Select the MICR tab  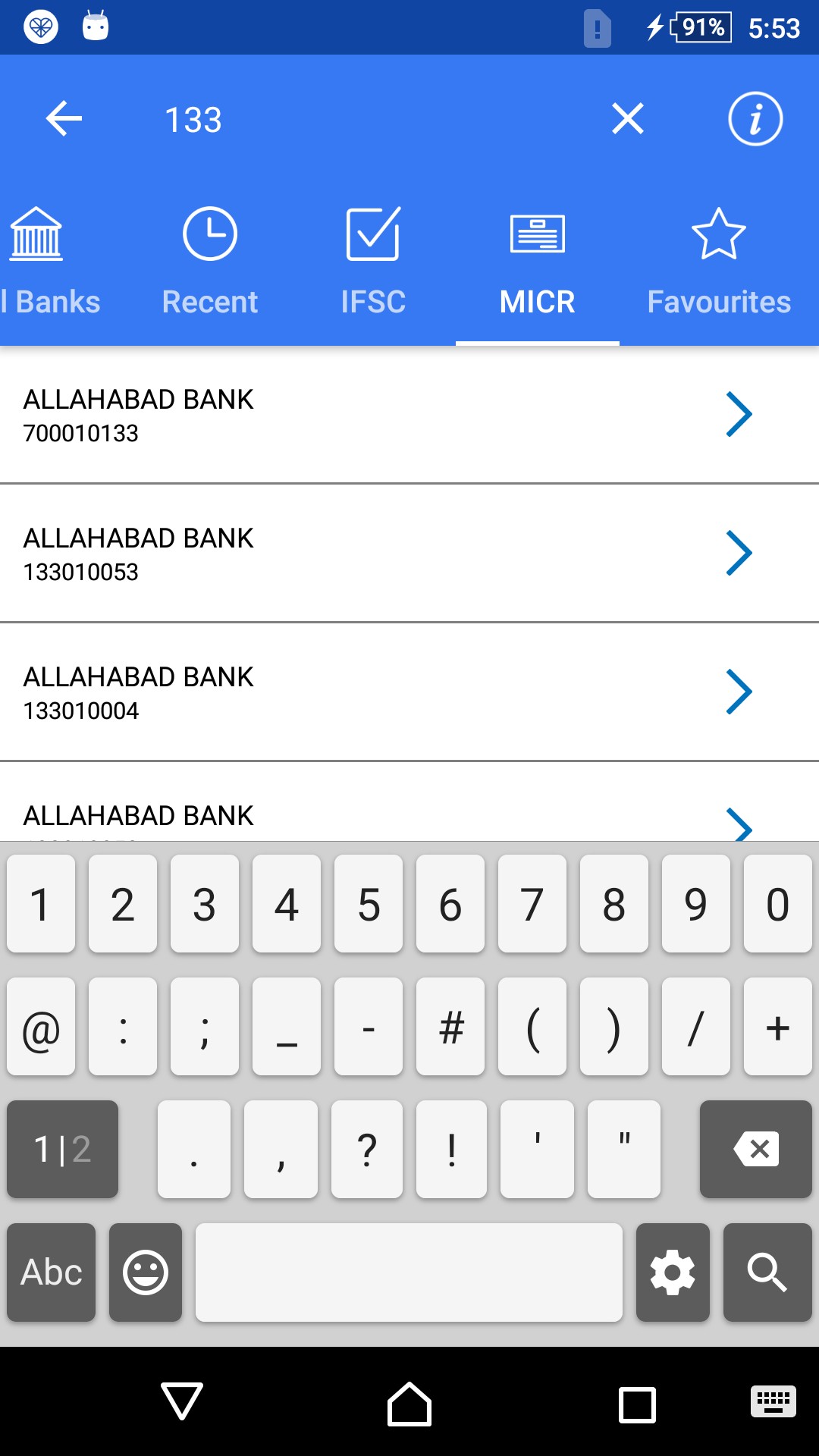[x=537, y=262]
